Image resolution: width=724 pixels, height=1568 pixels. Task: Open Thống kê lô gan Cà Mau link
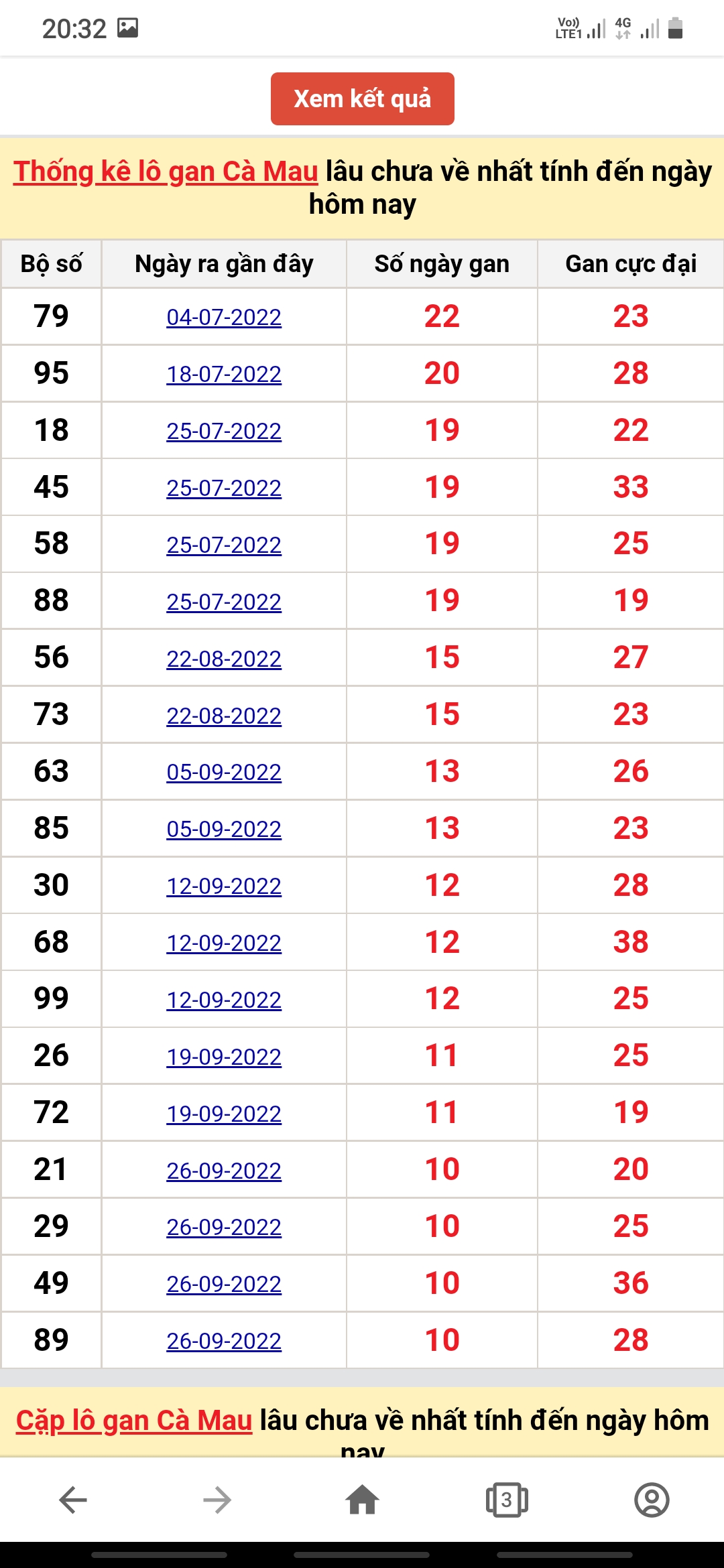[x=166, y=172]
